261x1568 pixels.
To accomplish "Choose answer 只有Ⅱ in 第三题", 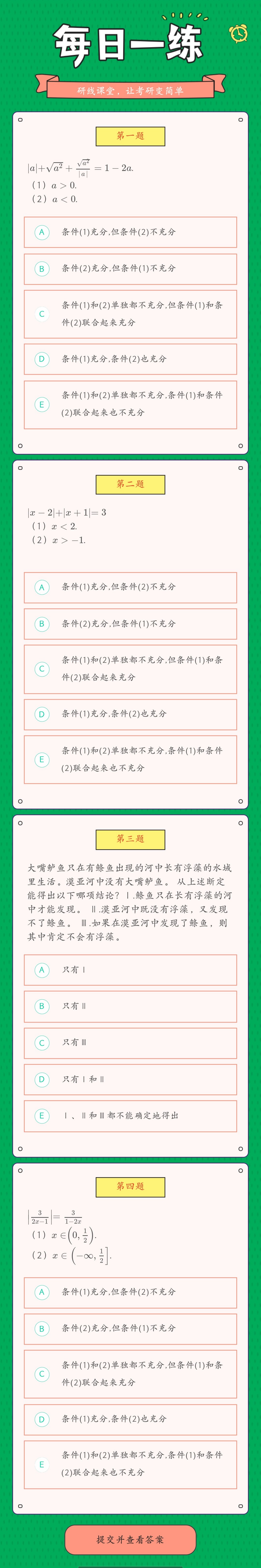I will (130, 1006).
